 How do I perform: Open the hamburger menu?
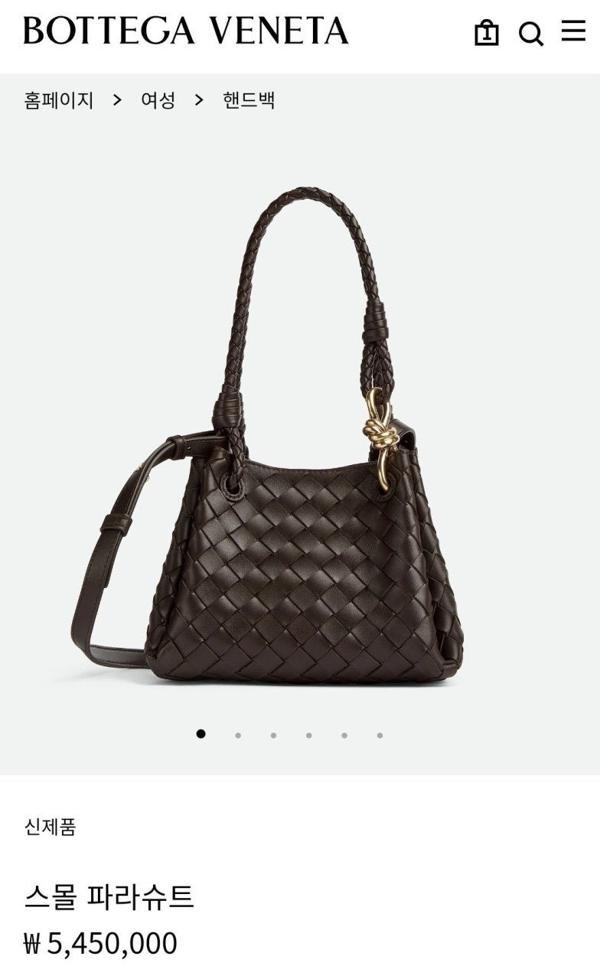573,31
